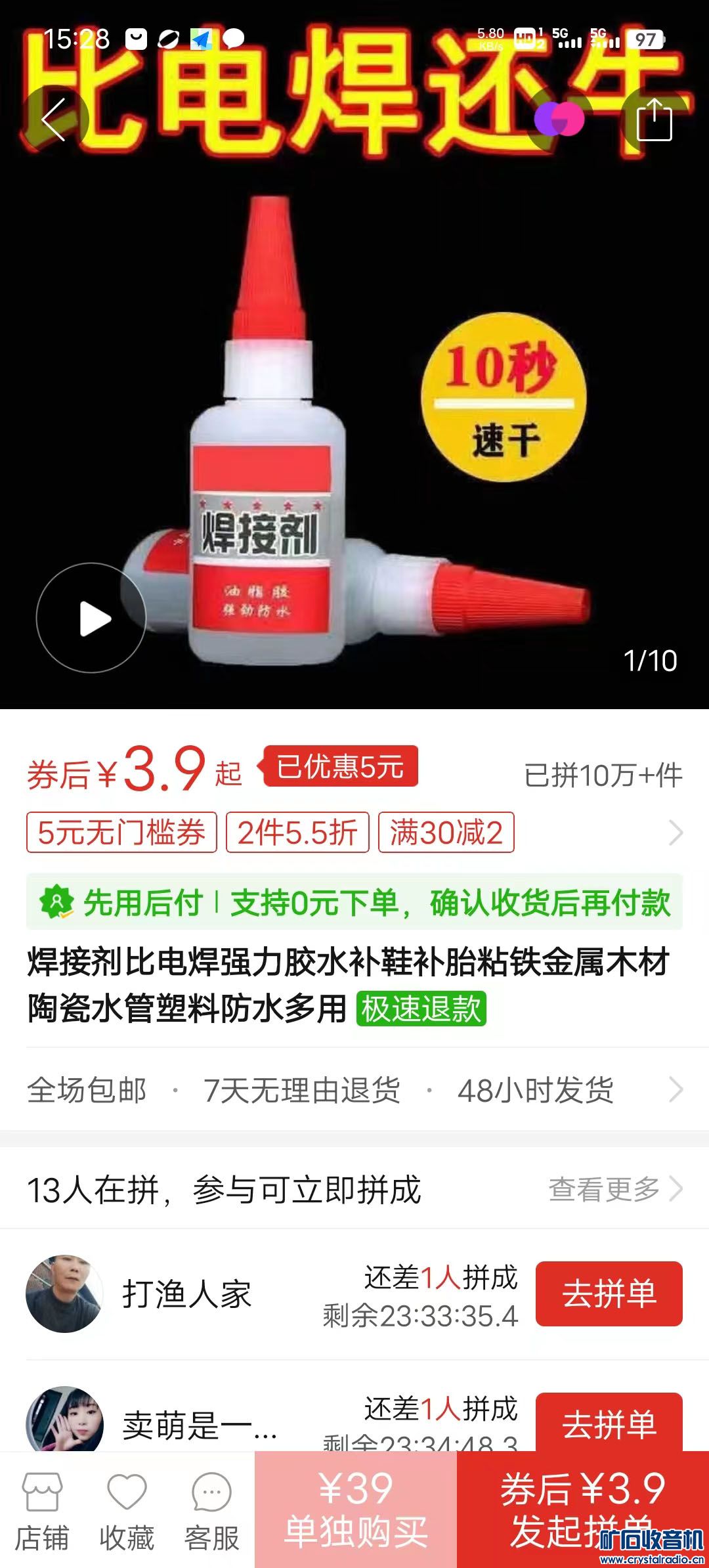Tap the 2件5.5折 discount chip
Image resolution: width=709 pixels, height=1568 pixels.
tap(297, 833)
